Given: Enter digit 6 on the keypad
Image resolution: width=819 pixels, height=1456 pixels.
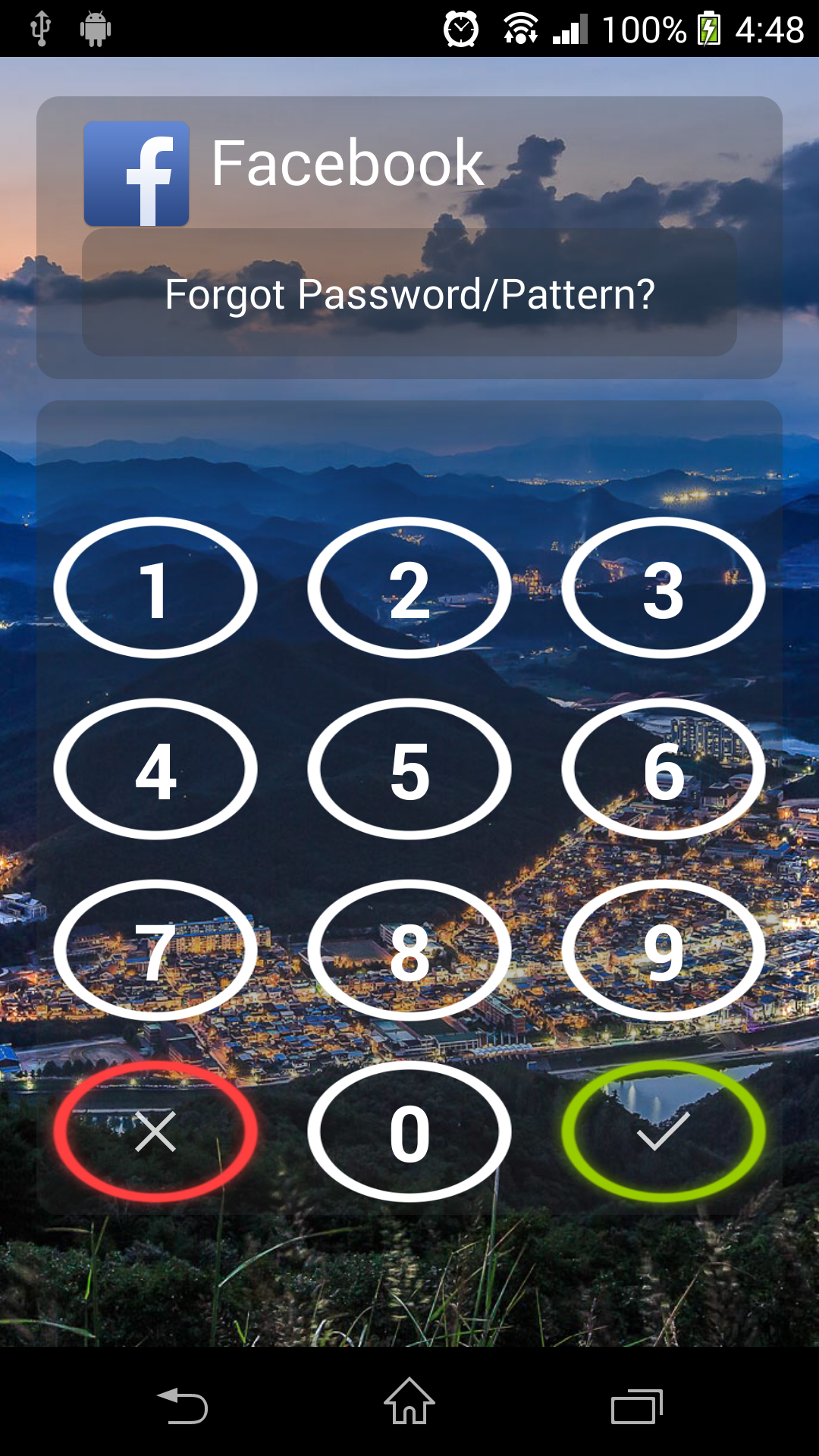Looking at the screenshot, I should click(664, 769).
